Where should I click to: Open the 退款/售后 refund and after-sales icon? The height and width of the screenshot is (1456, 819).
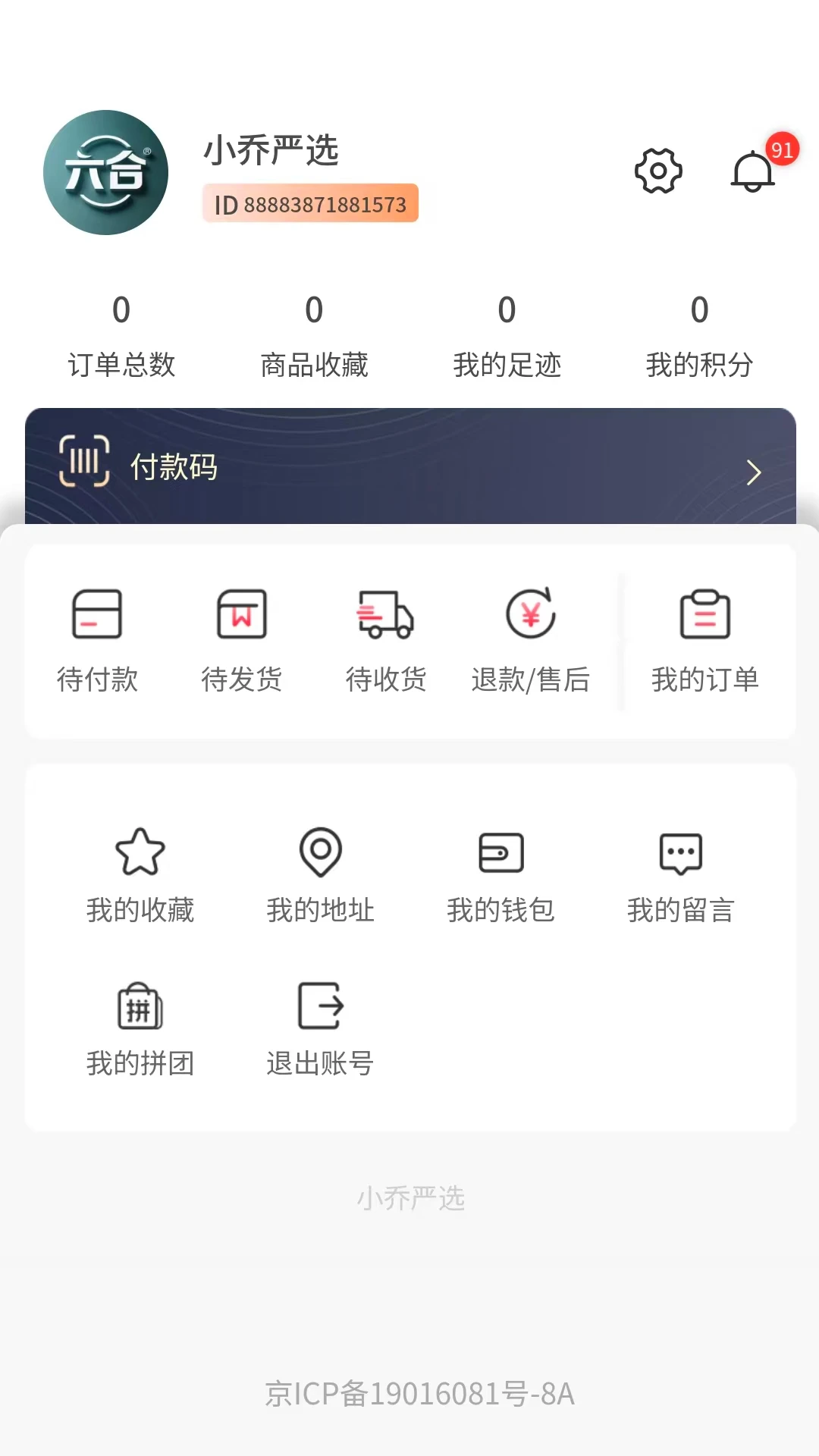pyautogui.click(x=531, y=616)
